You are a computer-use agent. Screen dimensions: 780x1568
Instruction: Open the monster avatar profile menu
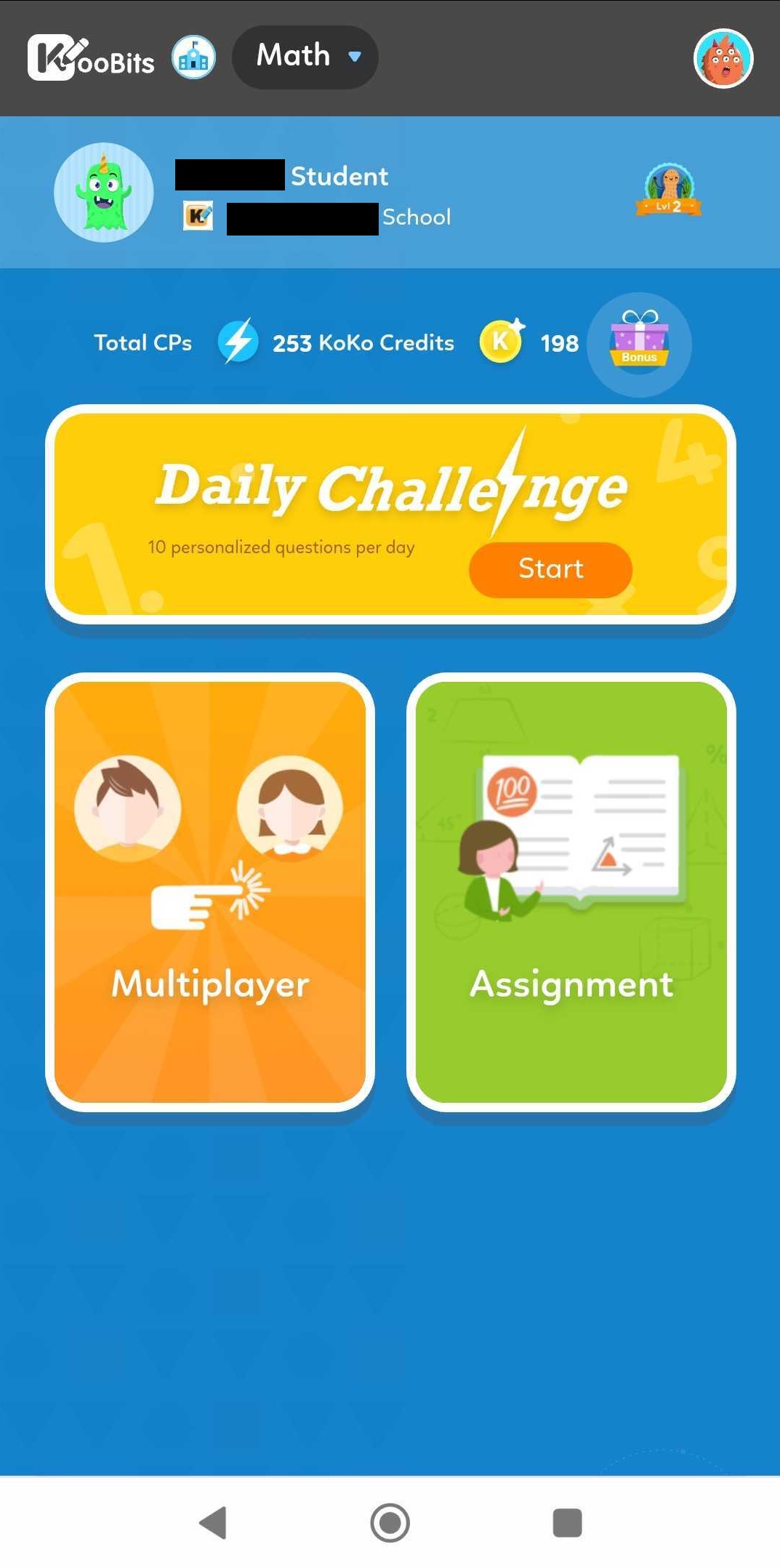[723, 58]
